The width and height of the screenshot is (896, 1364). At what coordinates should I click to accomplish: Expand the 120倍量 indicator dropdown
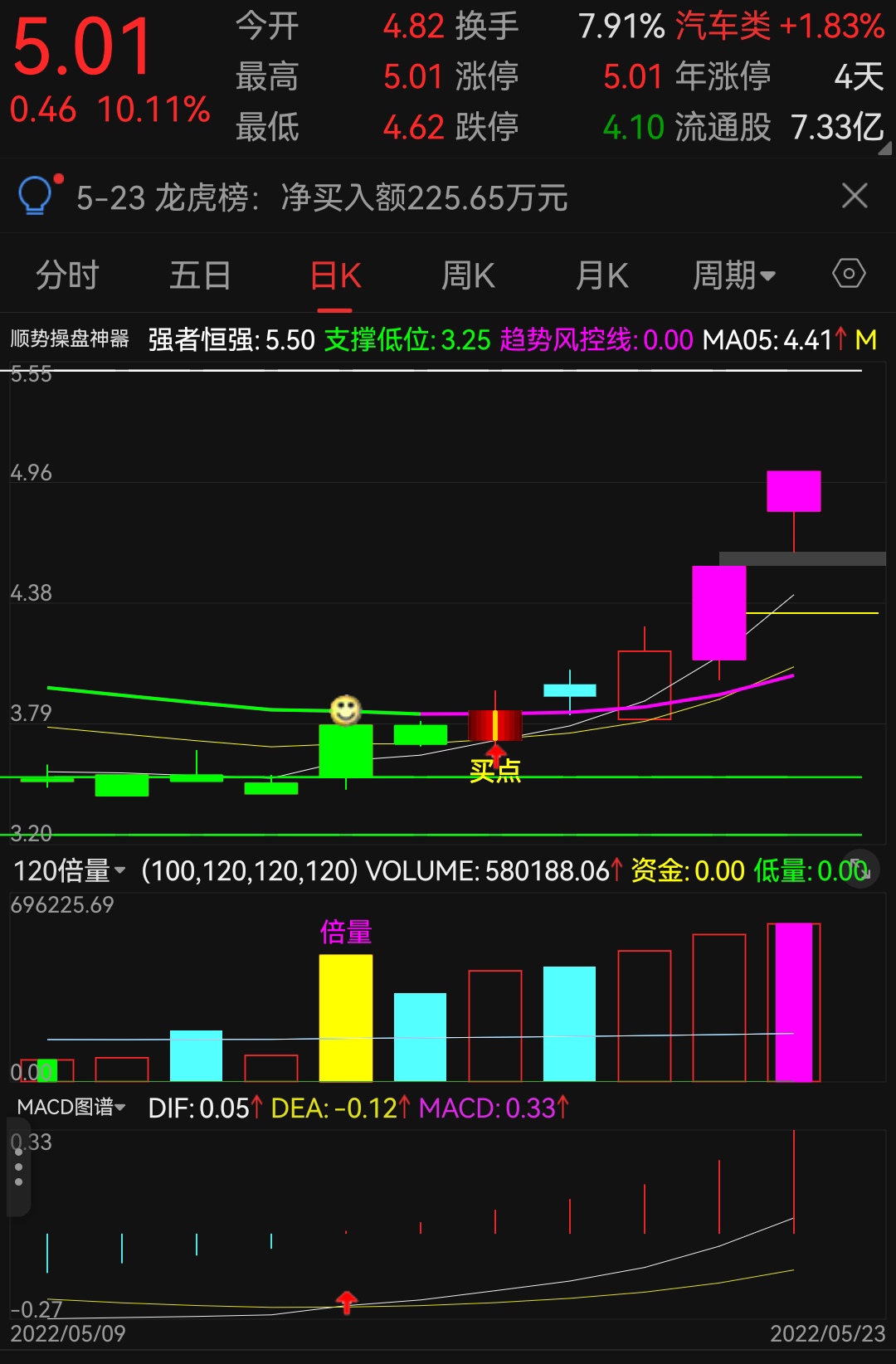coord(70,870)
